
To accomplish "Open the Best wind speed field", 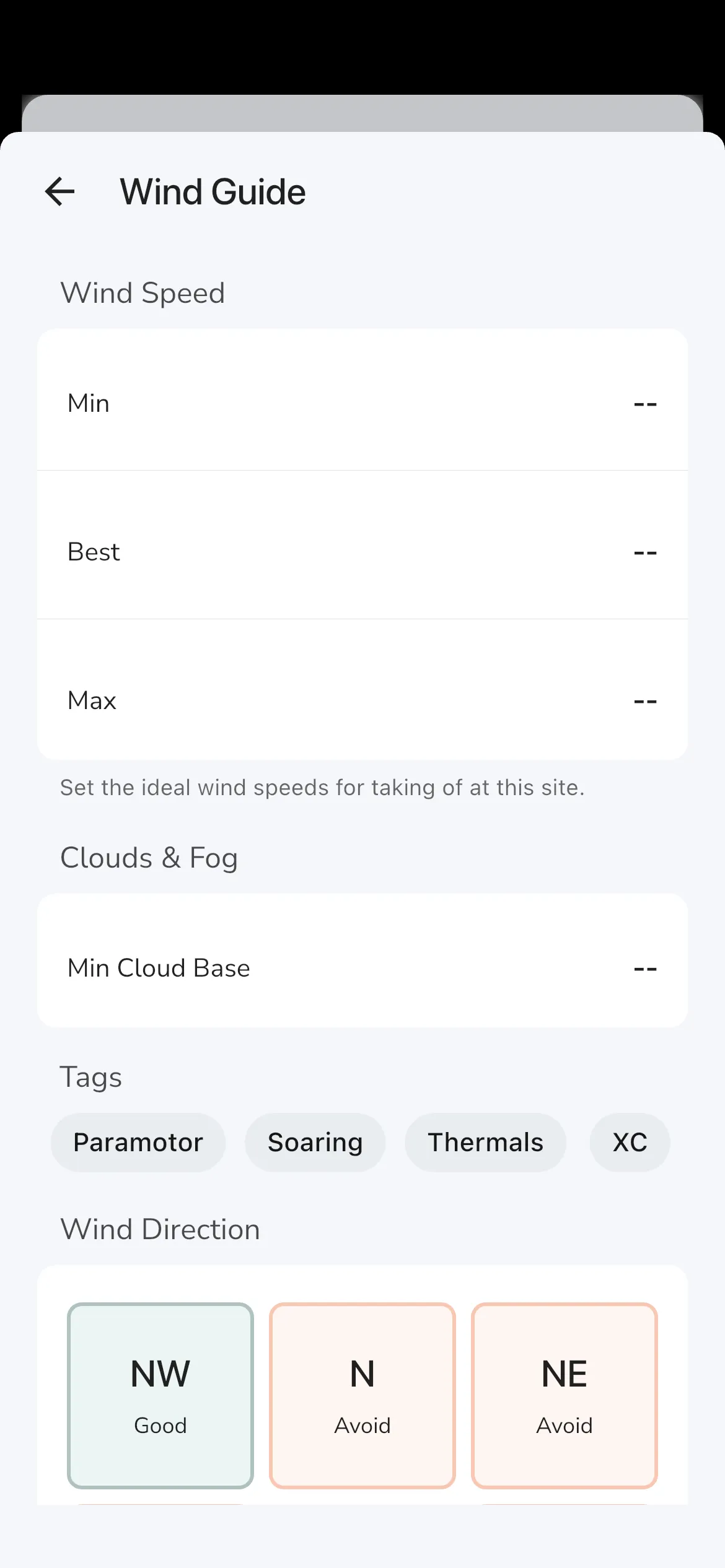I will (362, 551).
